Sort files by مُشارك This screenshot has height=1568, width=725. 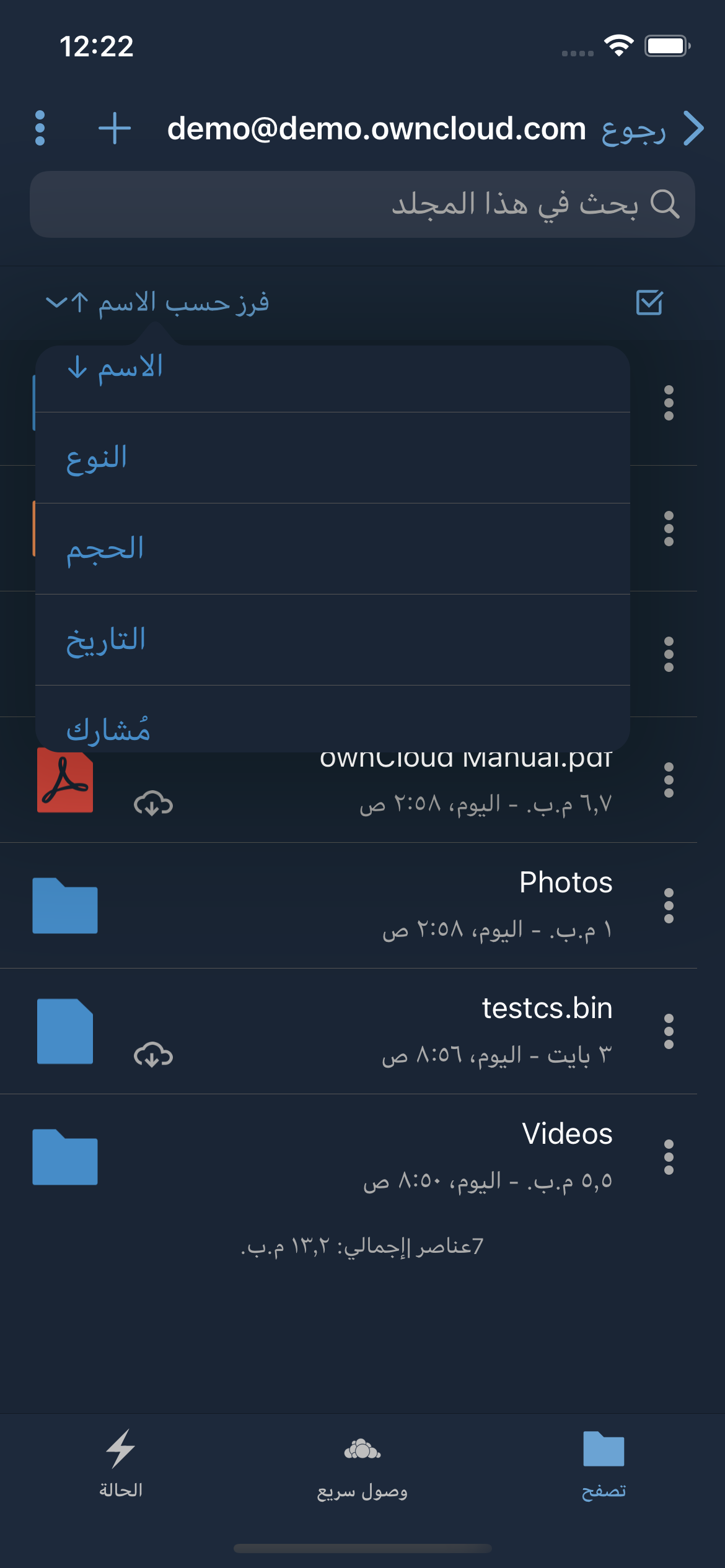point(333,725)
